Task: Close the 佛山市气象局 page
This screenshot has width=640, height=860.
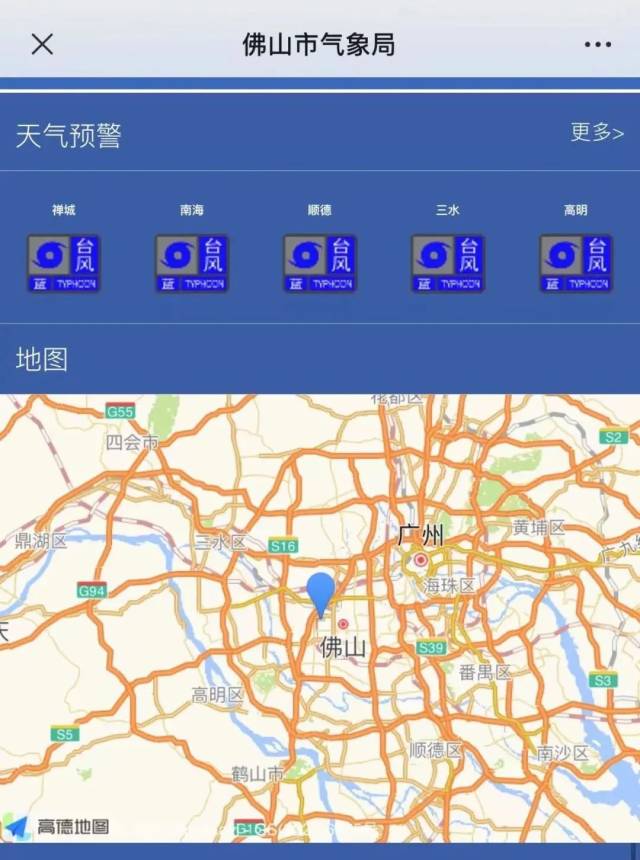Action: (42, 44)
